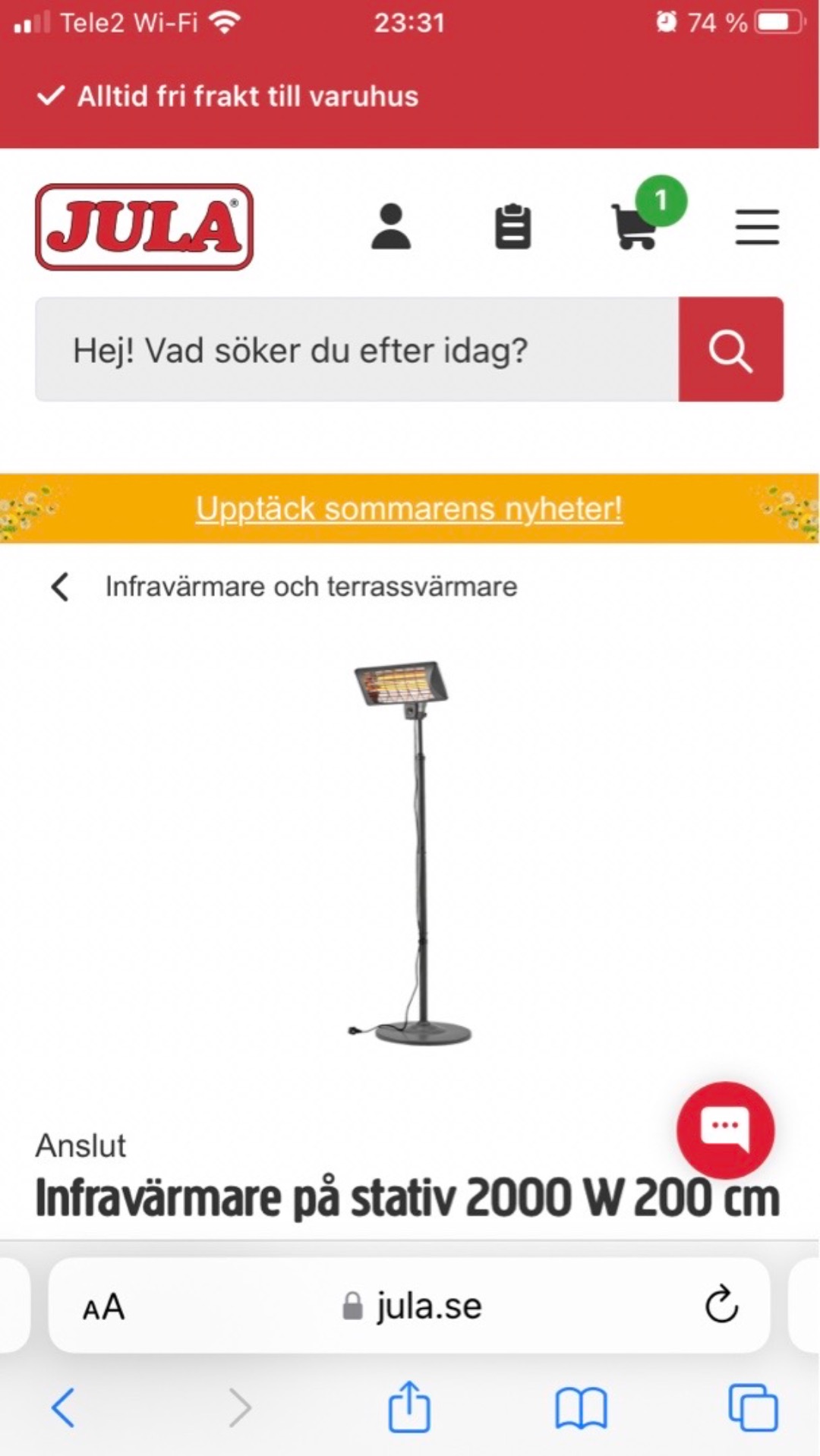Open the account profile icon
This screenshot has height=1456, width=820.
click(x=390, y=226)
